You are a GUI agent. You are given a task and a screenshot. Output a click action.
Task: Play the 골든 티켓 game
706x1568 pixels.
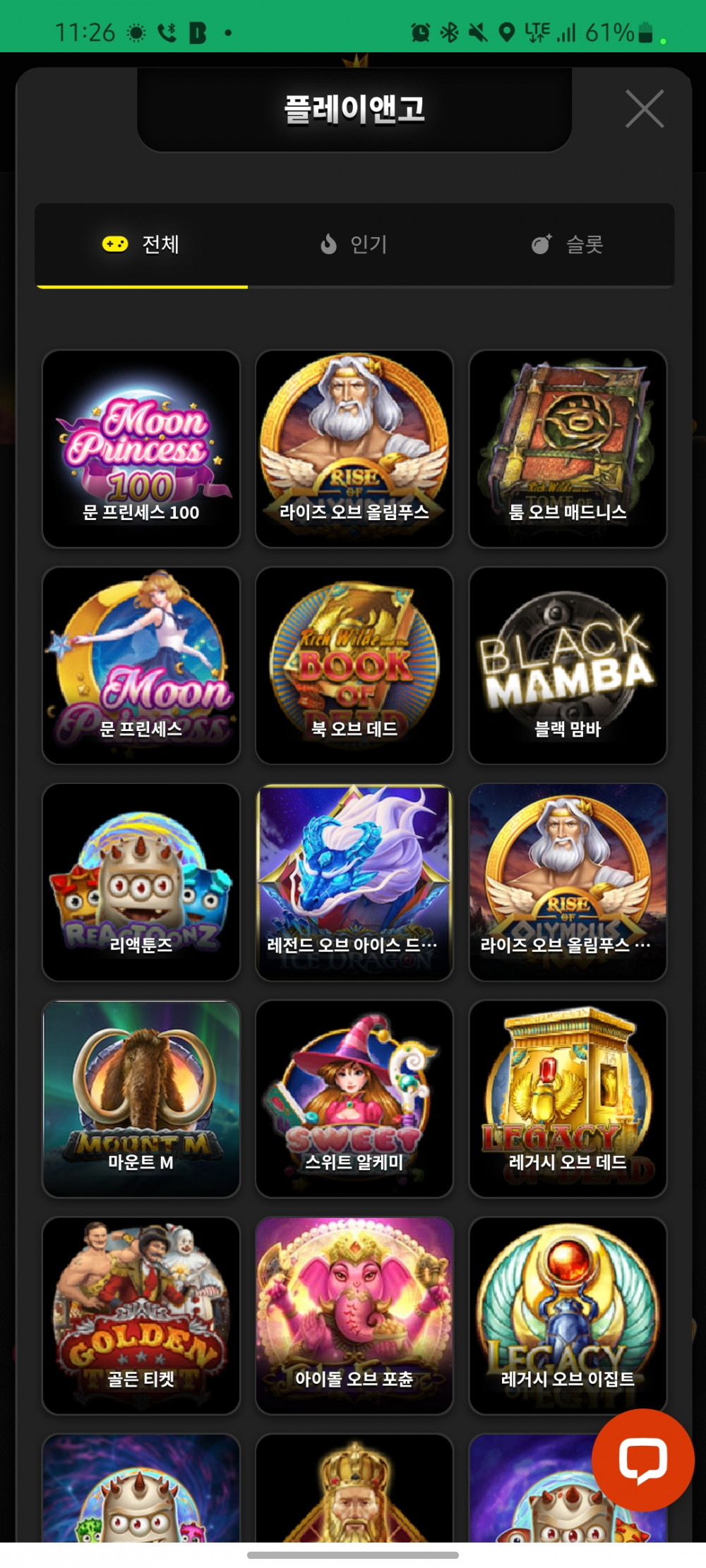141,1315
